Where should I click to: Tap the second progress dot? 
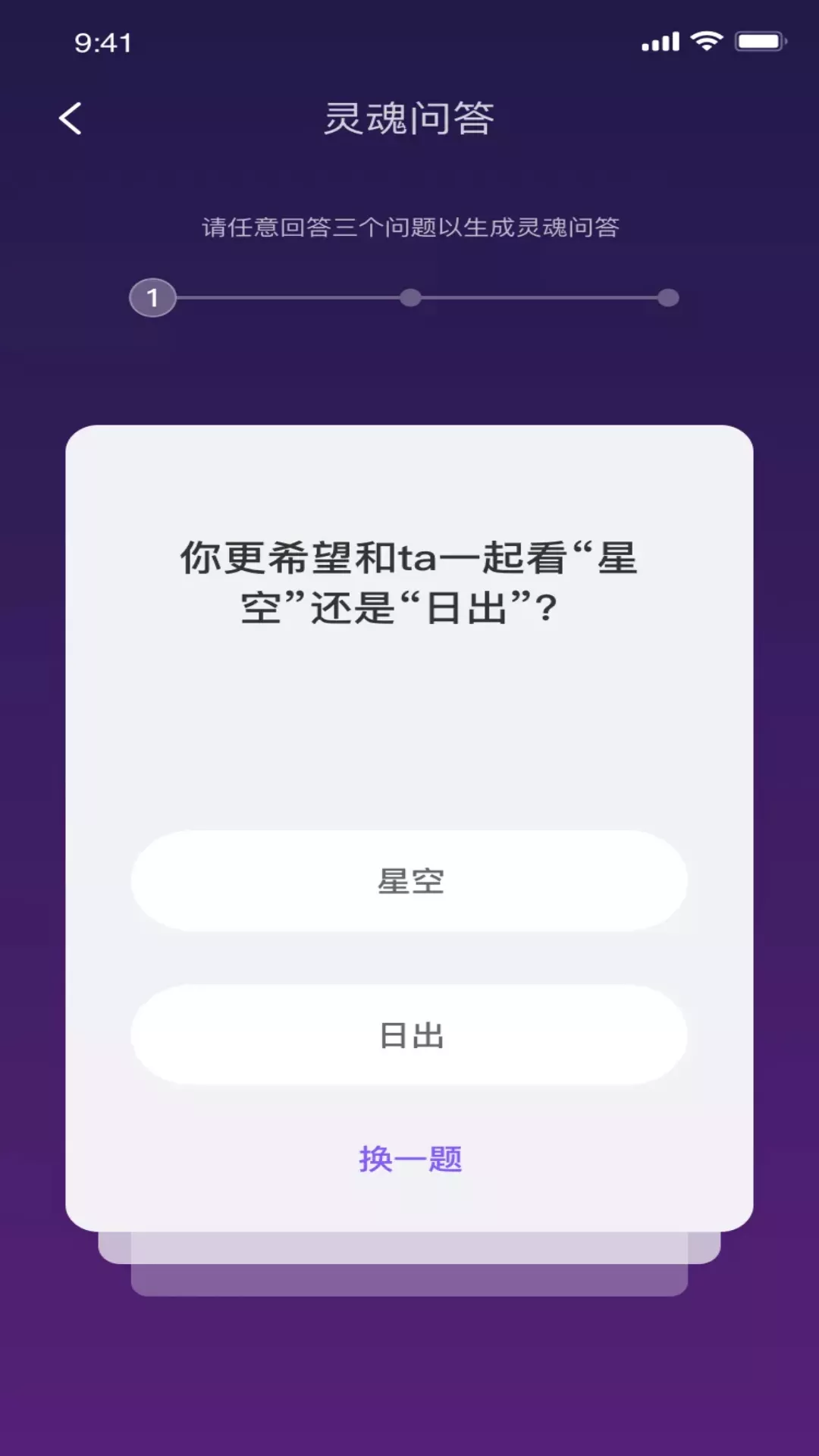point(409,298)
